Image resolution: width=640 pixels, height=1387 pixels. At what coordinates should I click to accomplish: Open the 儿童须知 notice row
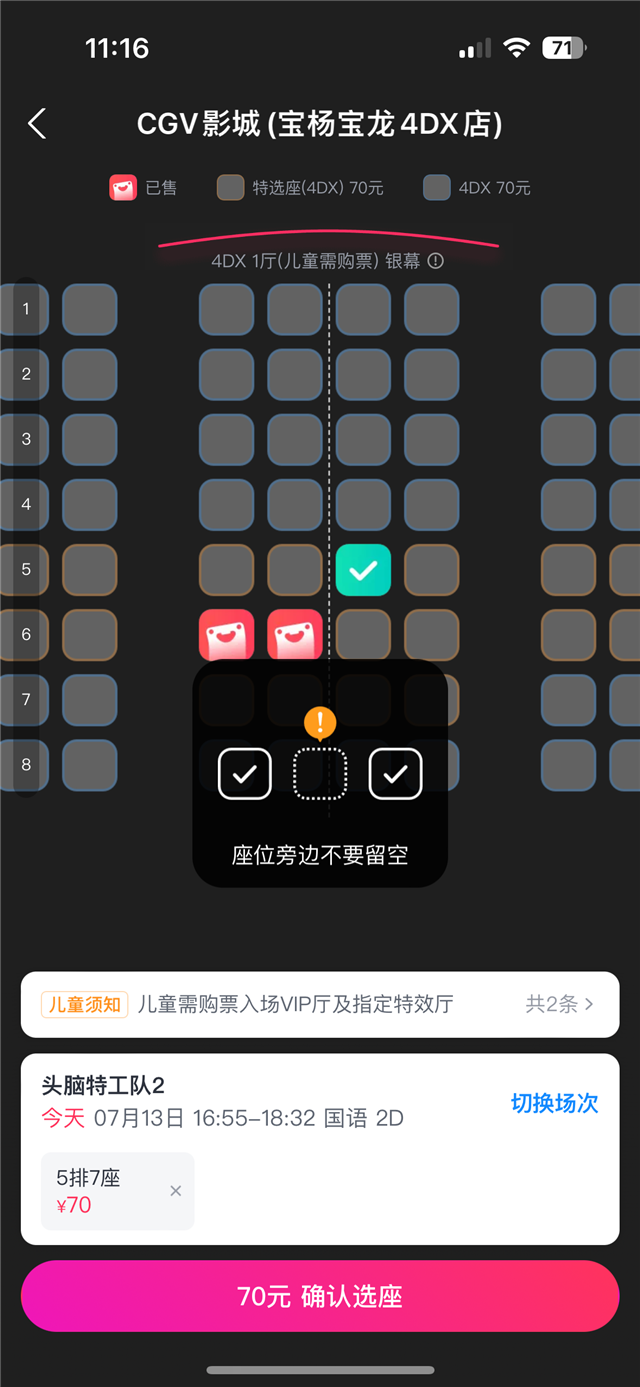(x=320, y=1004)
